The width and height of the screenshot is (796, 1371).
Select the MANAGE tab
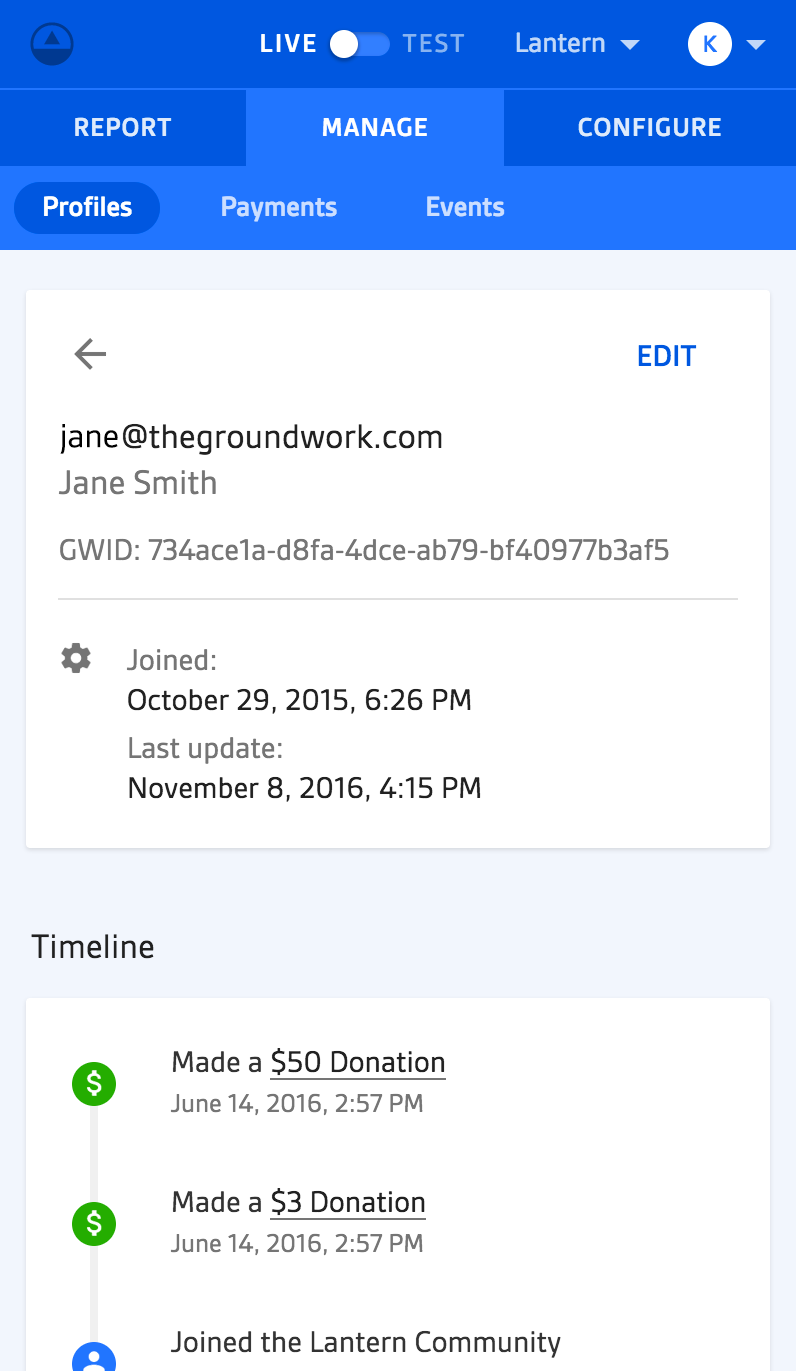[x=375, y=128]
